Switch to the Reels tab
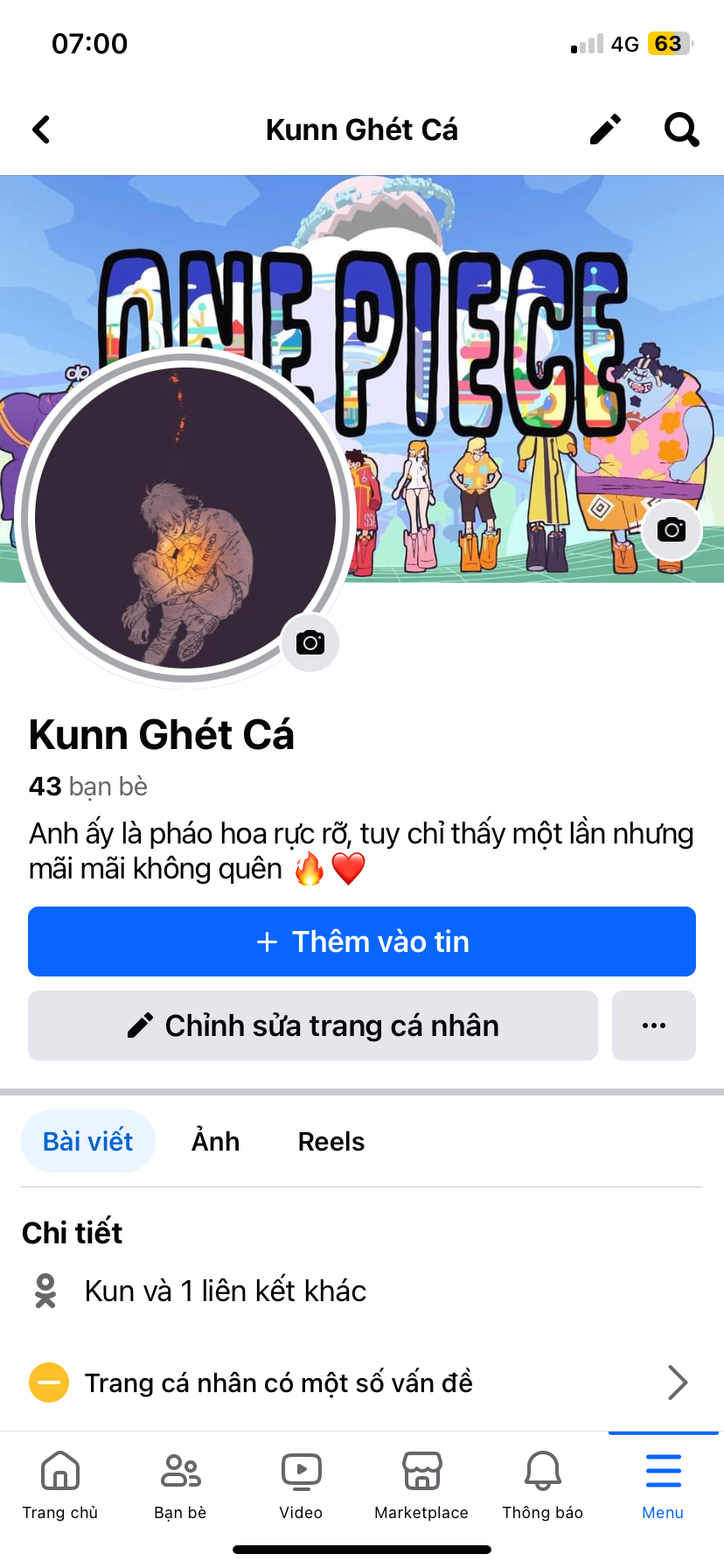Screen dimensions: 724x1568 pos(331,1141)
